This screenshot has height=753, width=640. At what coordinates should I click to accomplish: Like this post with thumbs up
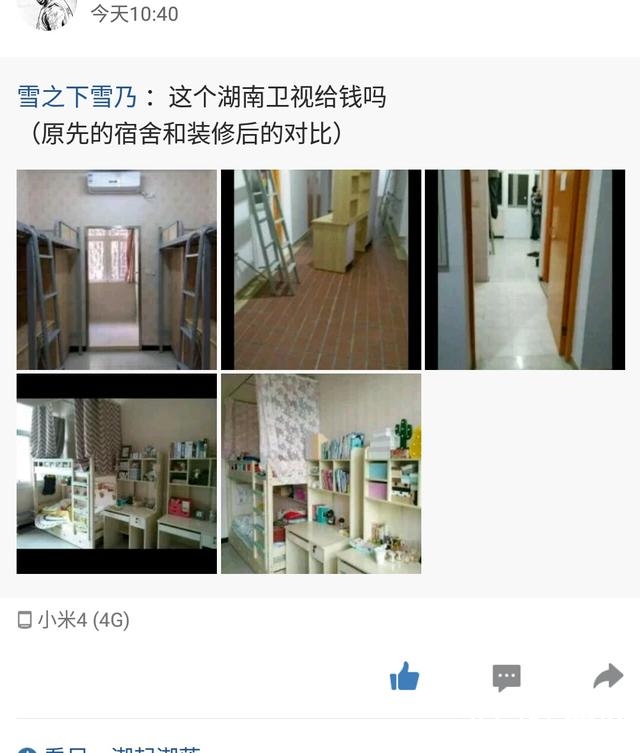point(404,677)
